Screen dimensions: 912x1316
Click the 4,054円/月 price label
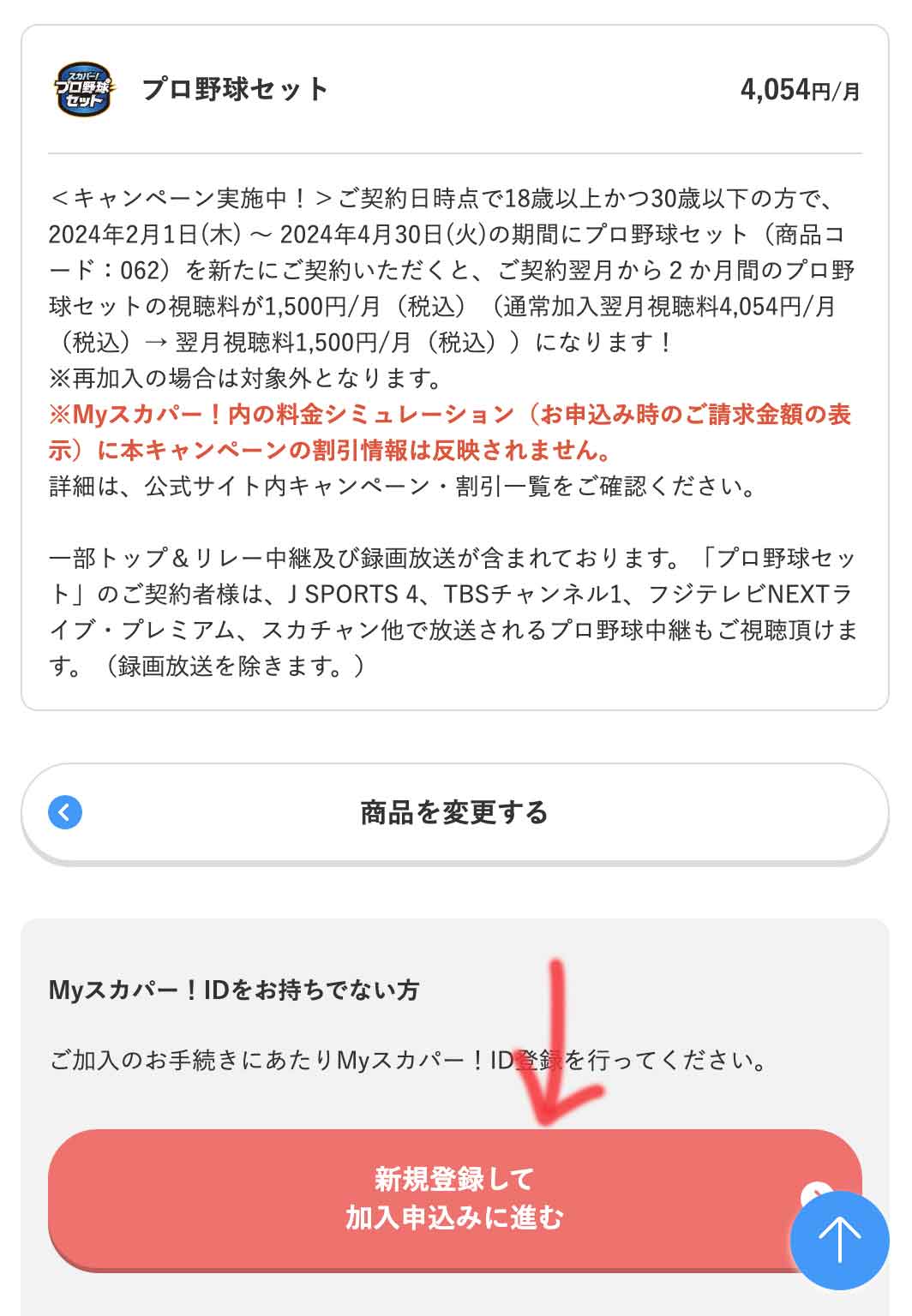795,87
